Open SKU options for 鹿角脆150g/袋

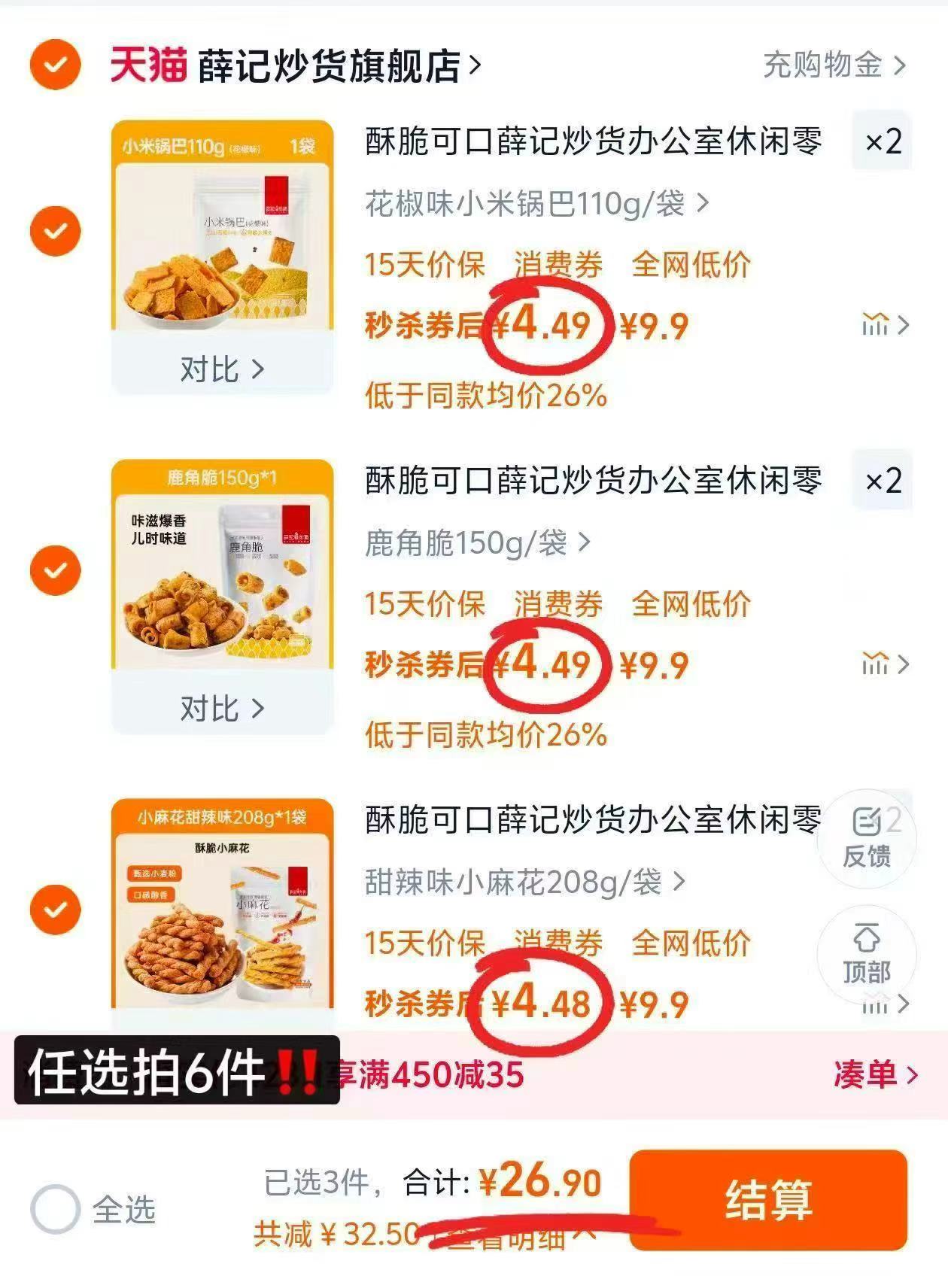[x=474, y=541]
